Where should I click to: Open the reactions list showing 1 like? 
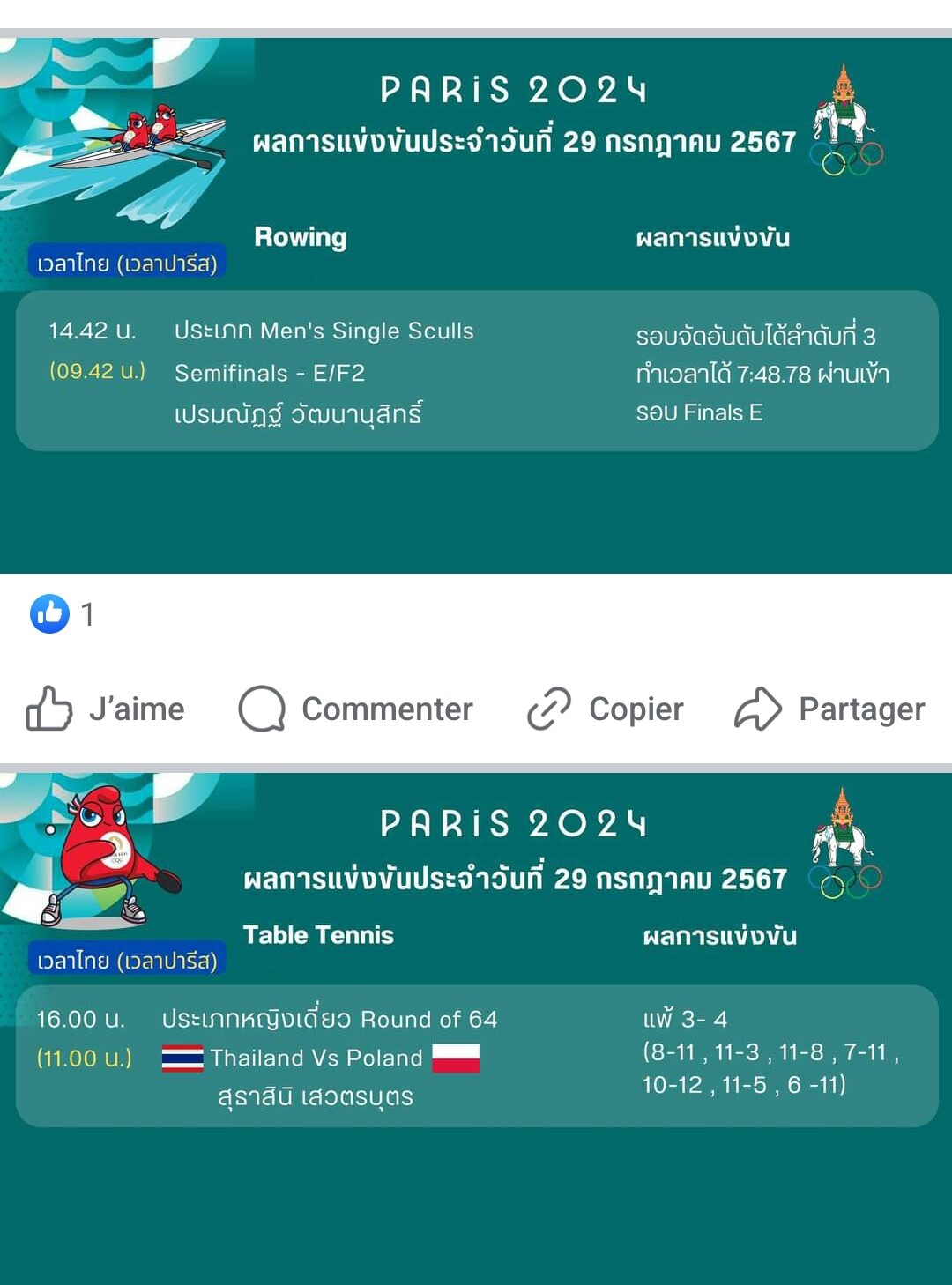[x=62, y=613]
